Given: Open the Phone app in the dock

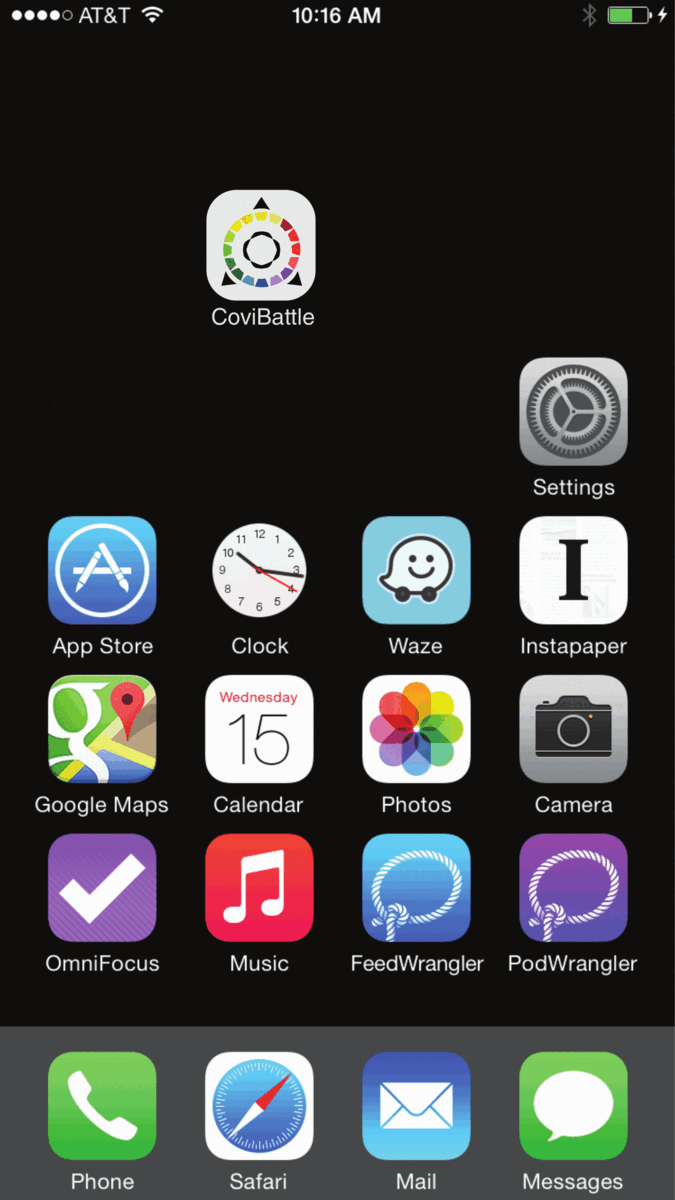Looking at the screenshot, I should (x=102, y=1106).
